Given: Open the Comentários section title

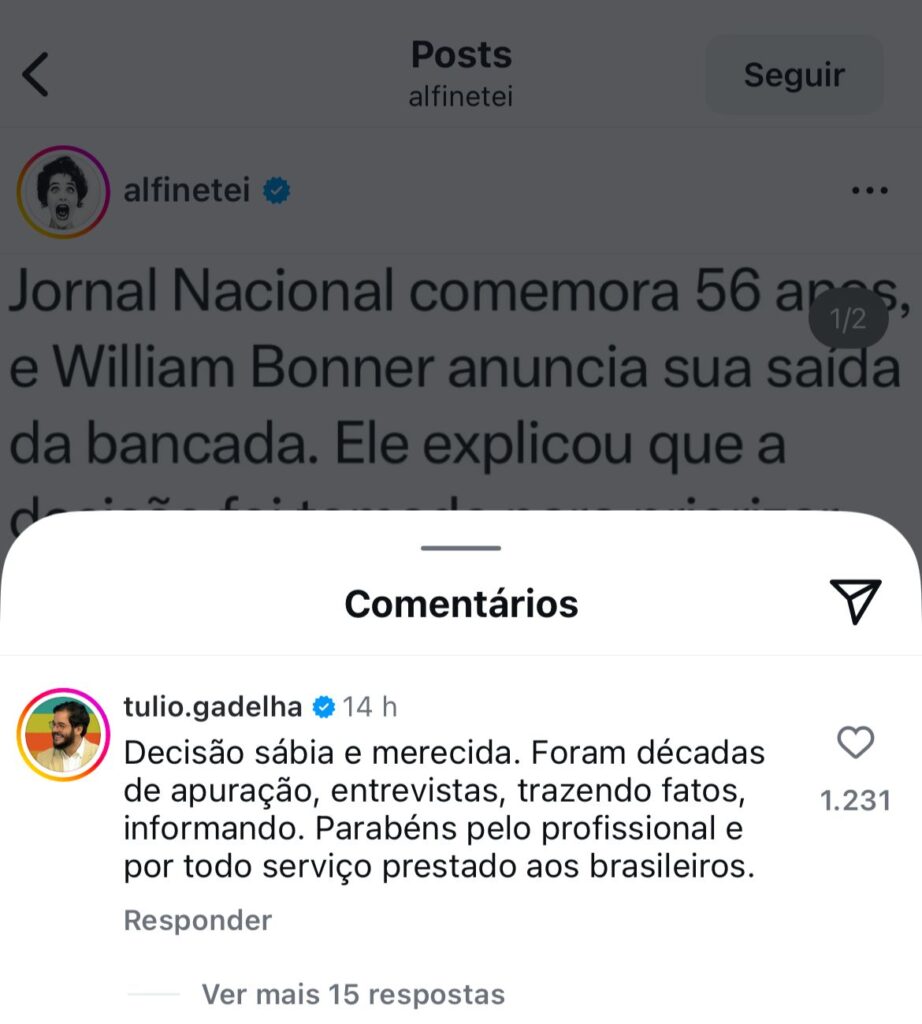Looking at the screenshot, I should click(461, 603).
